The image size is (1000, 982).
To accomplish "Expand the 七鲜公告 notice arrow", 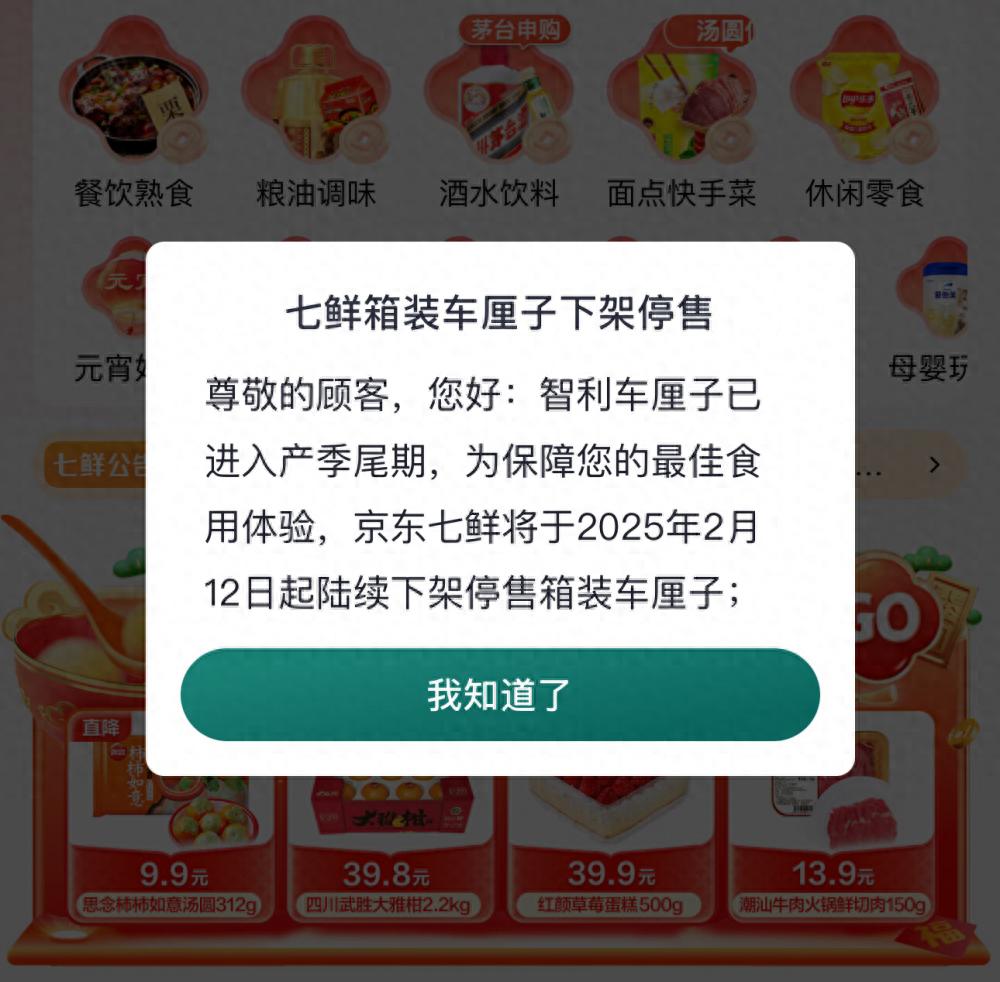I will tap(934, 465).
